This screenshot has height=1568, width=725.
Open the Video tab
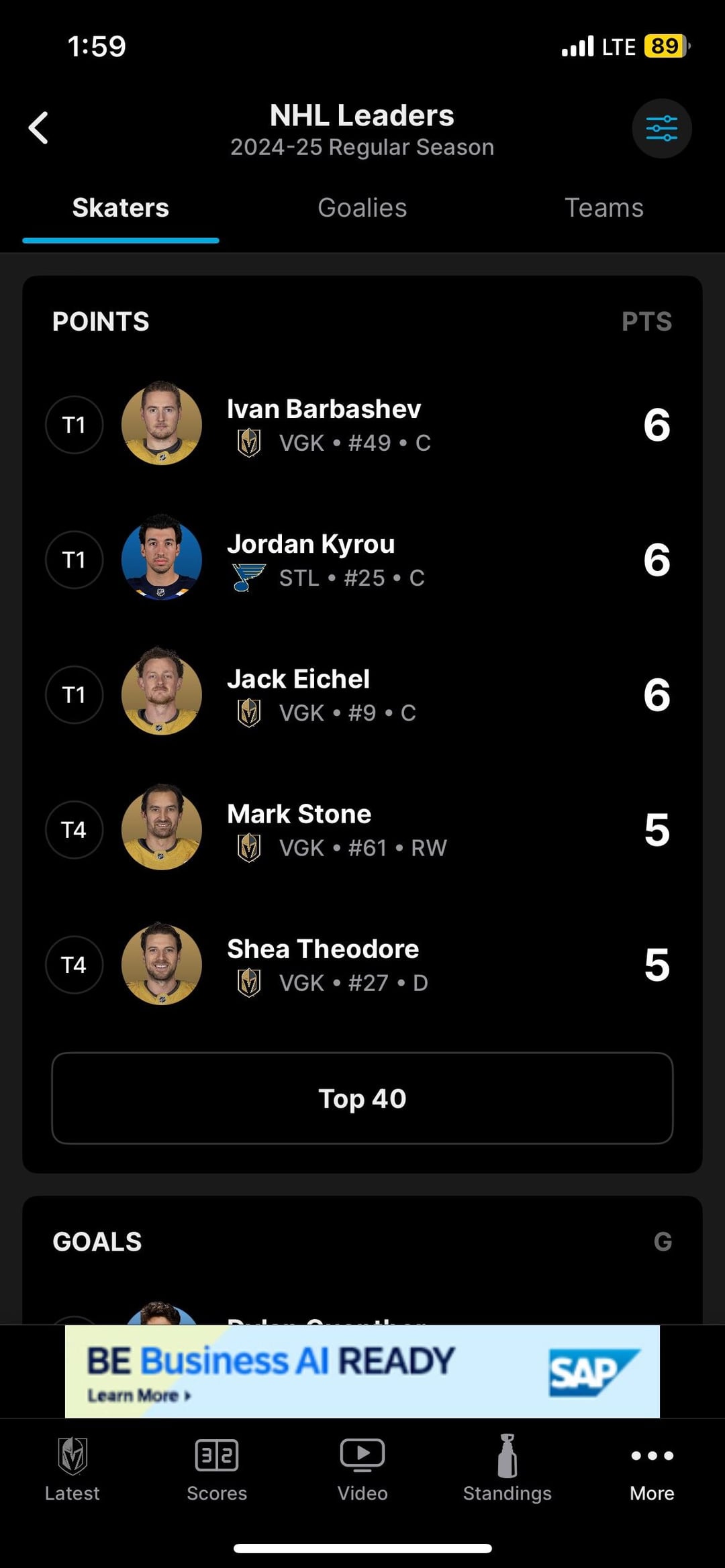[x=362, y=1469]
